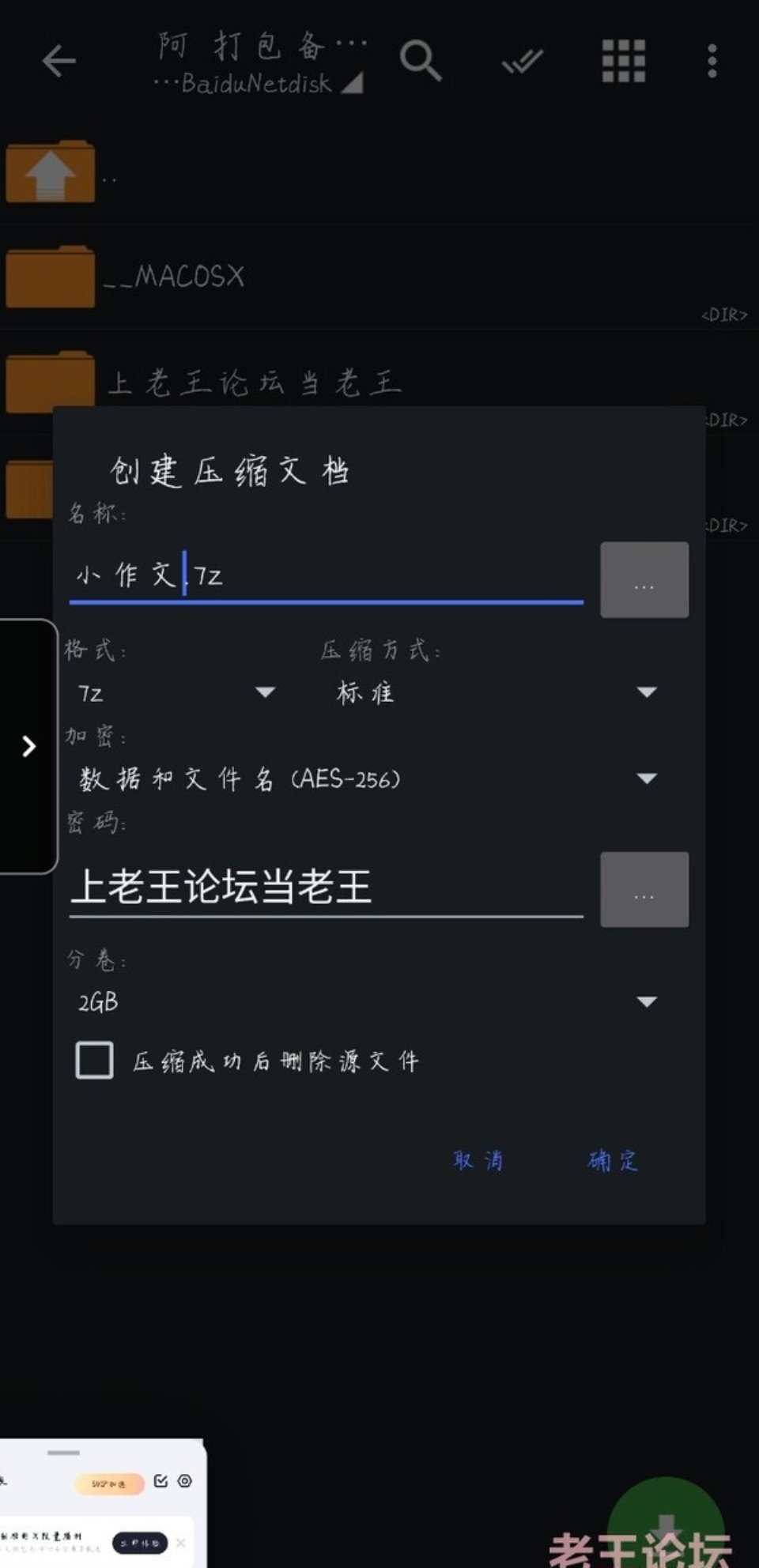759x1568 pixels.
Task: Change the AES-256 encryption dropdown
Action: click(367, 779)
